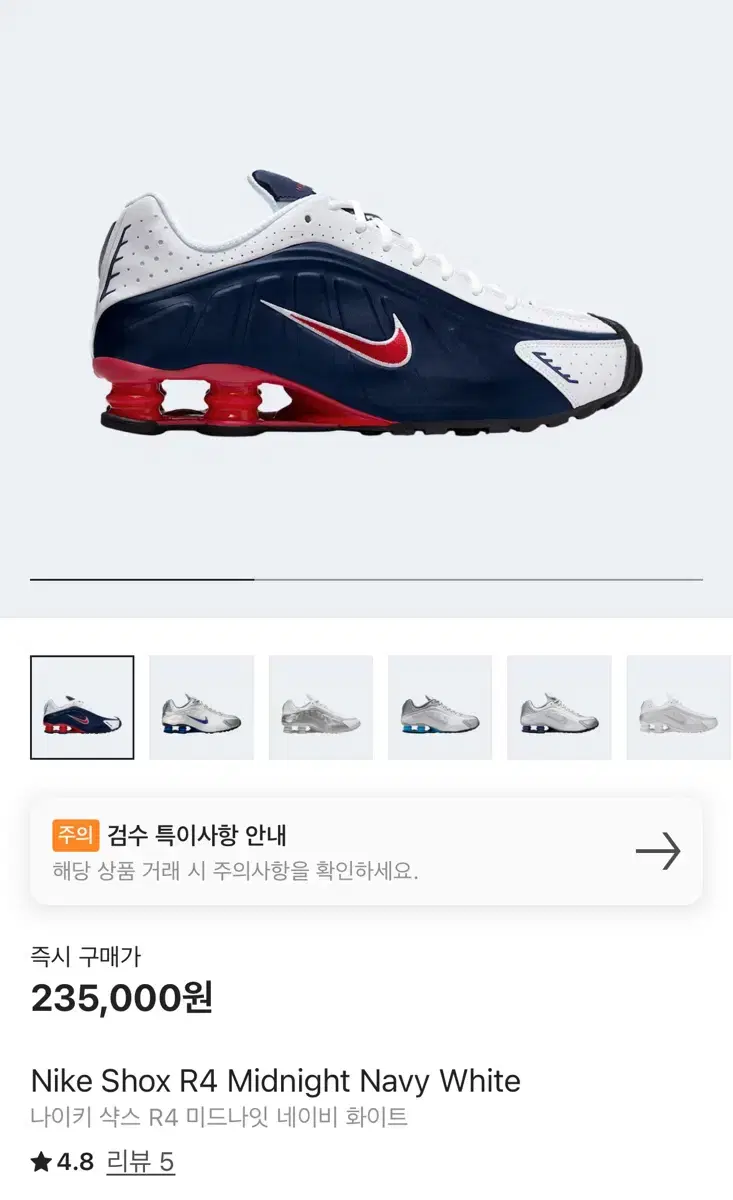Image resolution: width=733 pixels, height=1200 pixels.
Task: Select the last white sneaker thumbnail
Action: pos(678,708)
